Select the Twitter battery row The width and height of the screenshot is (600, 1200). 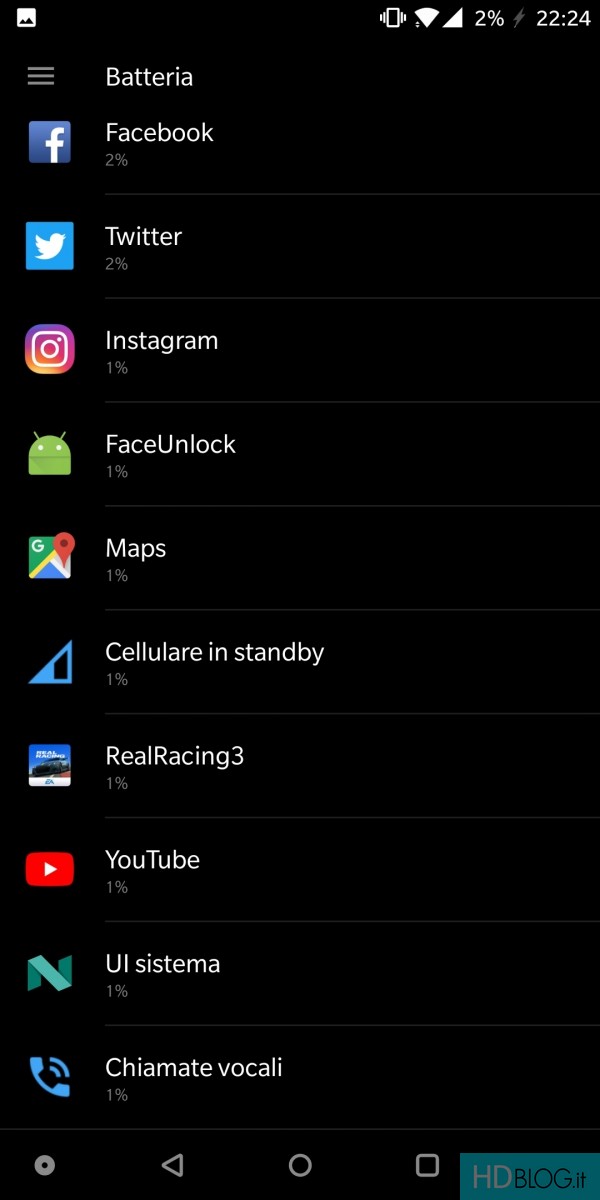[x=300, y=246]
